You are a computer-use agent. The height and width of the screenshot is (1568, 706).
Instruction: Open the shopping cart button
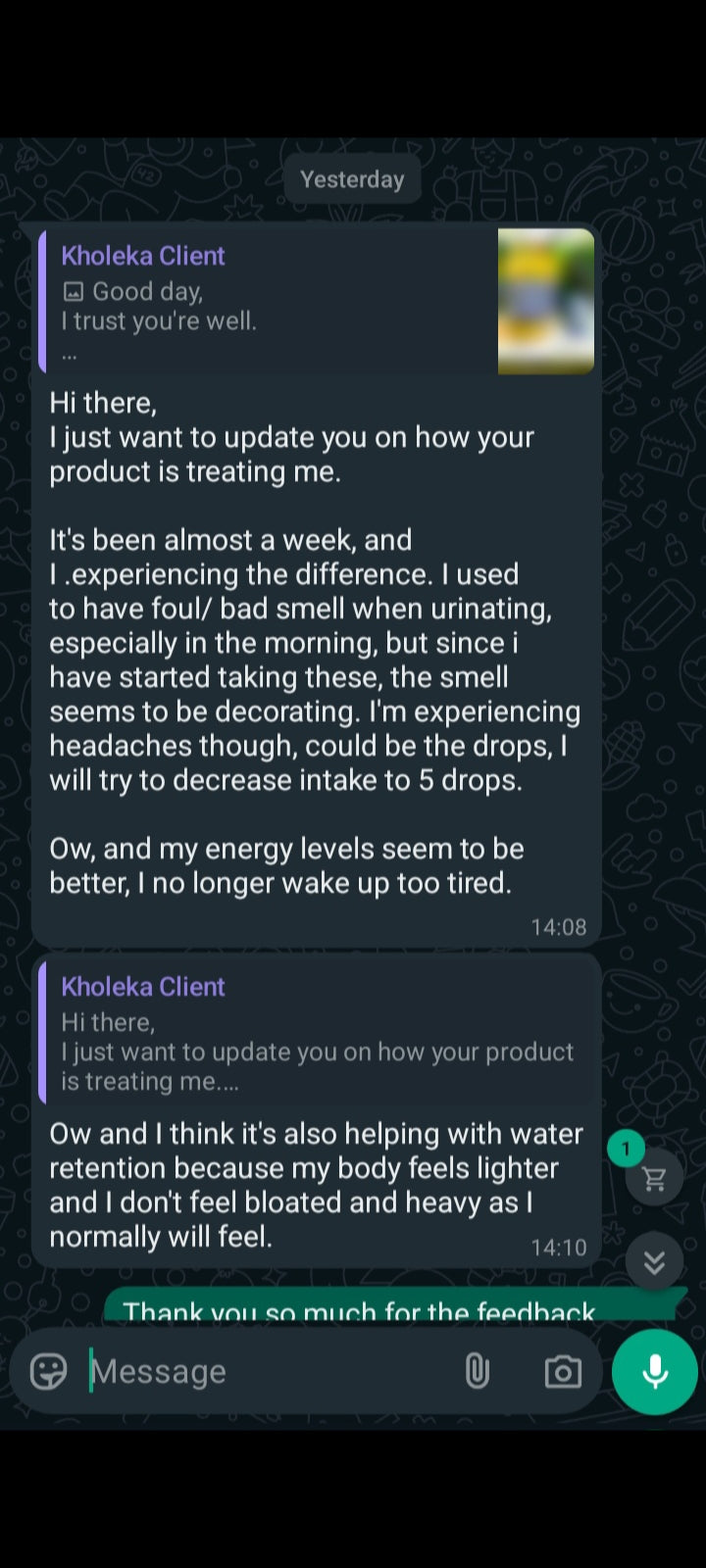pos(654,1178)
